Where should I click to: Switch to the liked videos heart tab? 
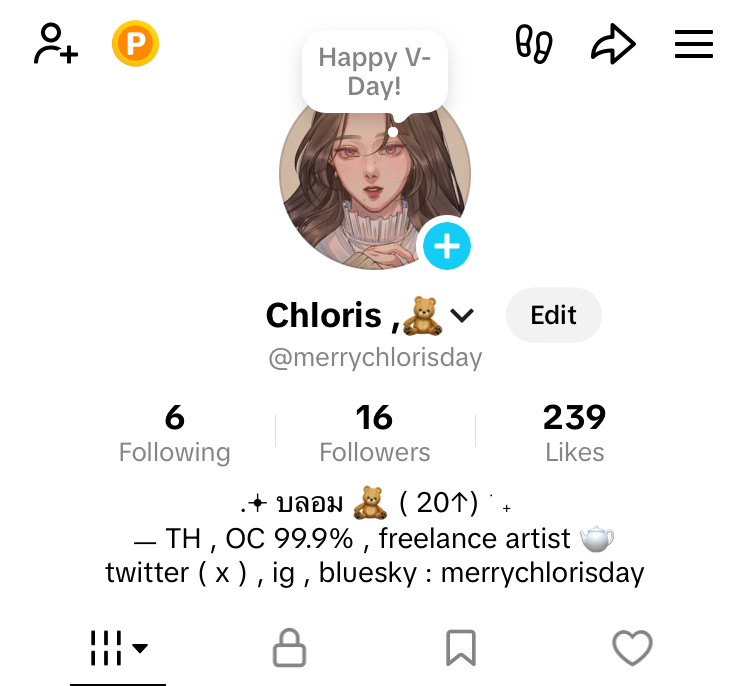click(632, 648)
